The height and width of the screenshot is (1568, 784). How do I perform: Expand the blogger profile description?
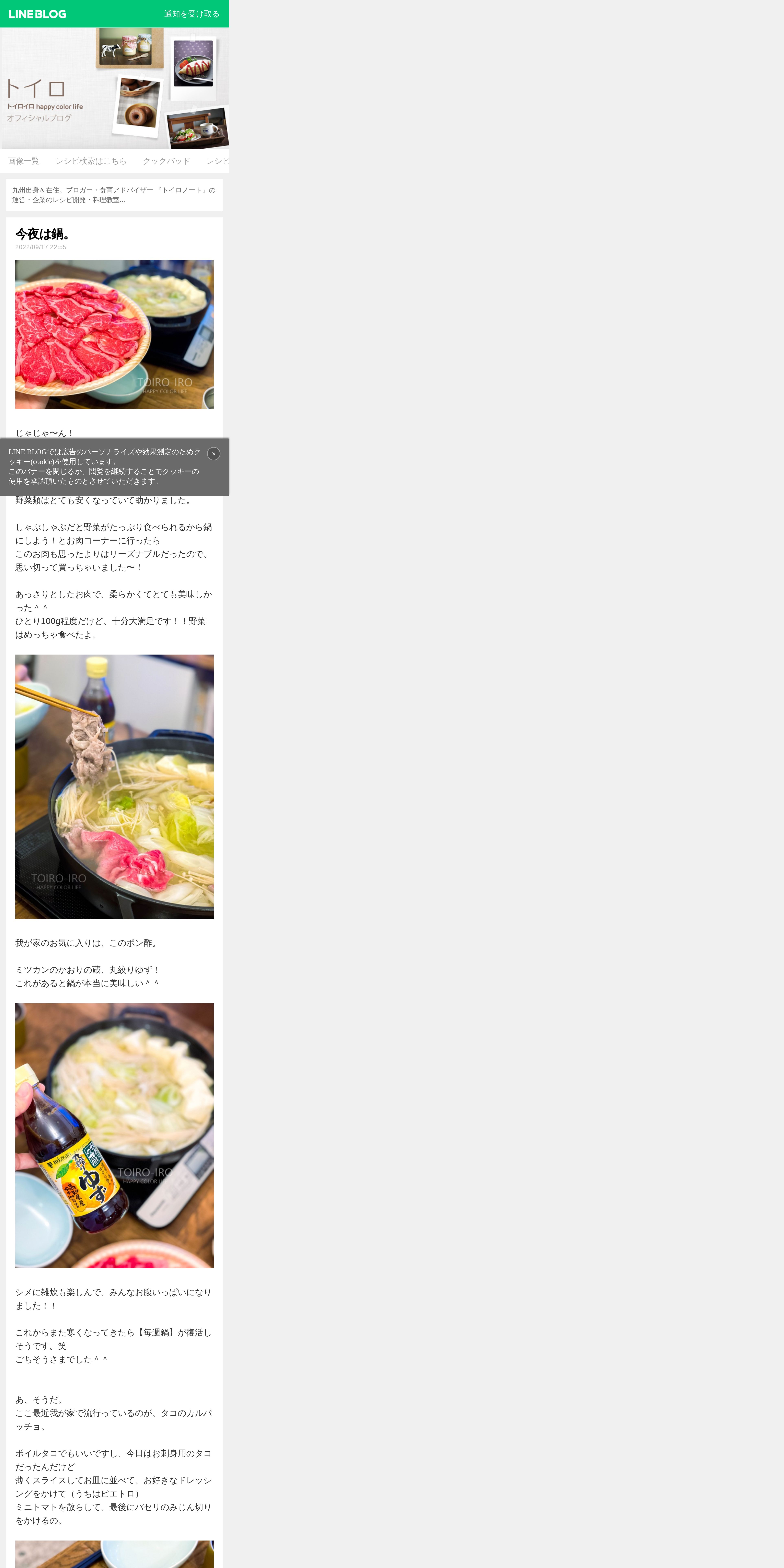[x=114, y=195]
